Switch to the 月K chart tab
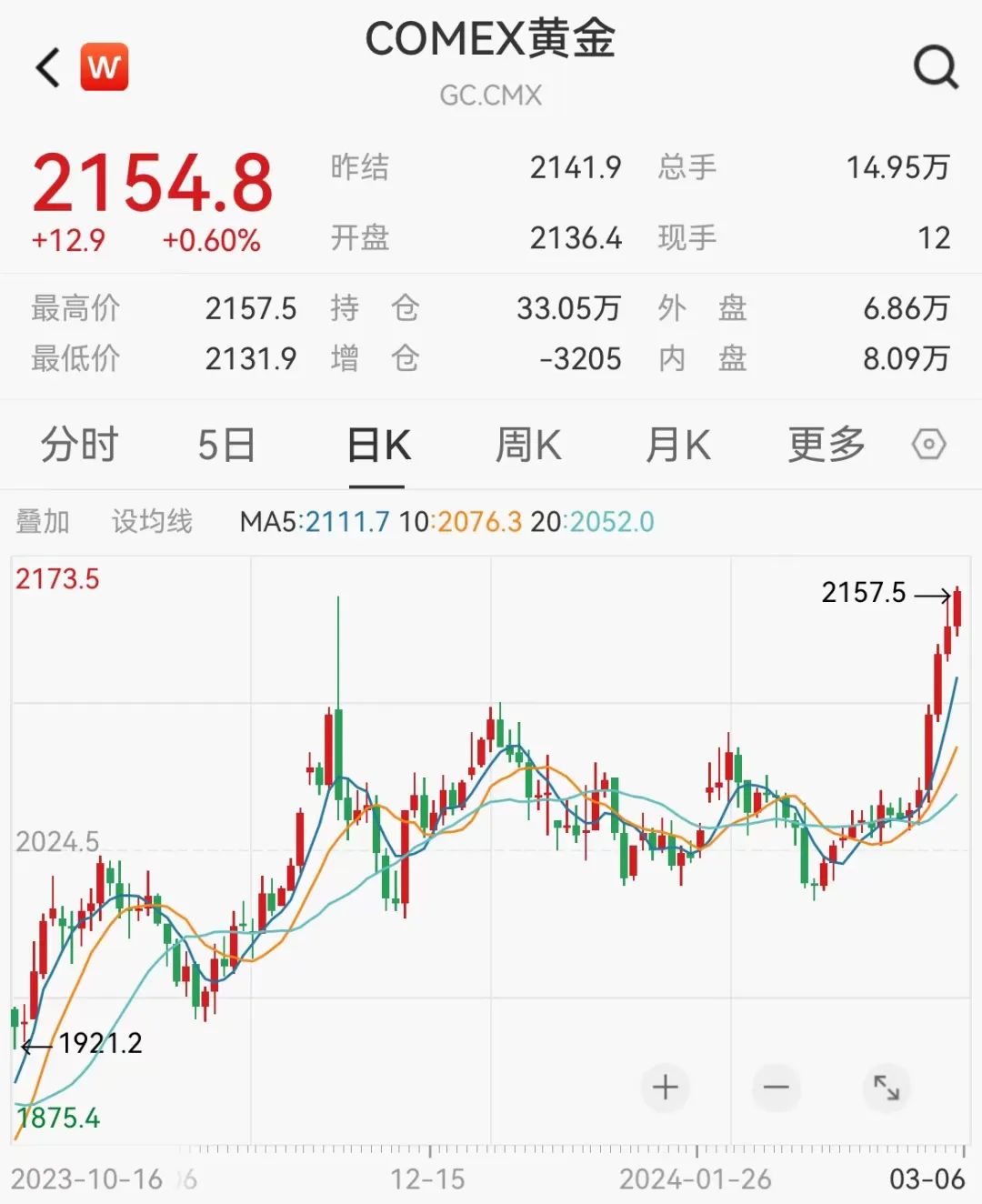 pos(678,446)
